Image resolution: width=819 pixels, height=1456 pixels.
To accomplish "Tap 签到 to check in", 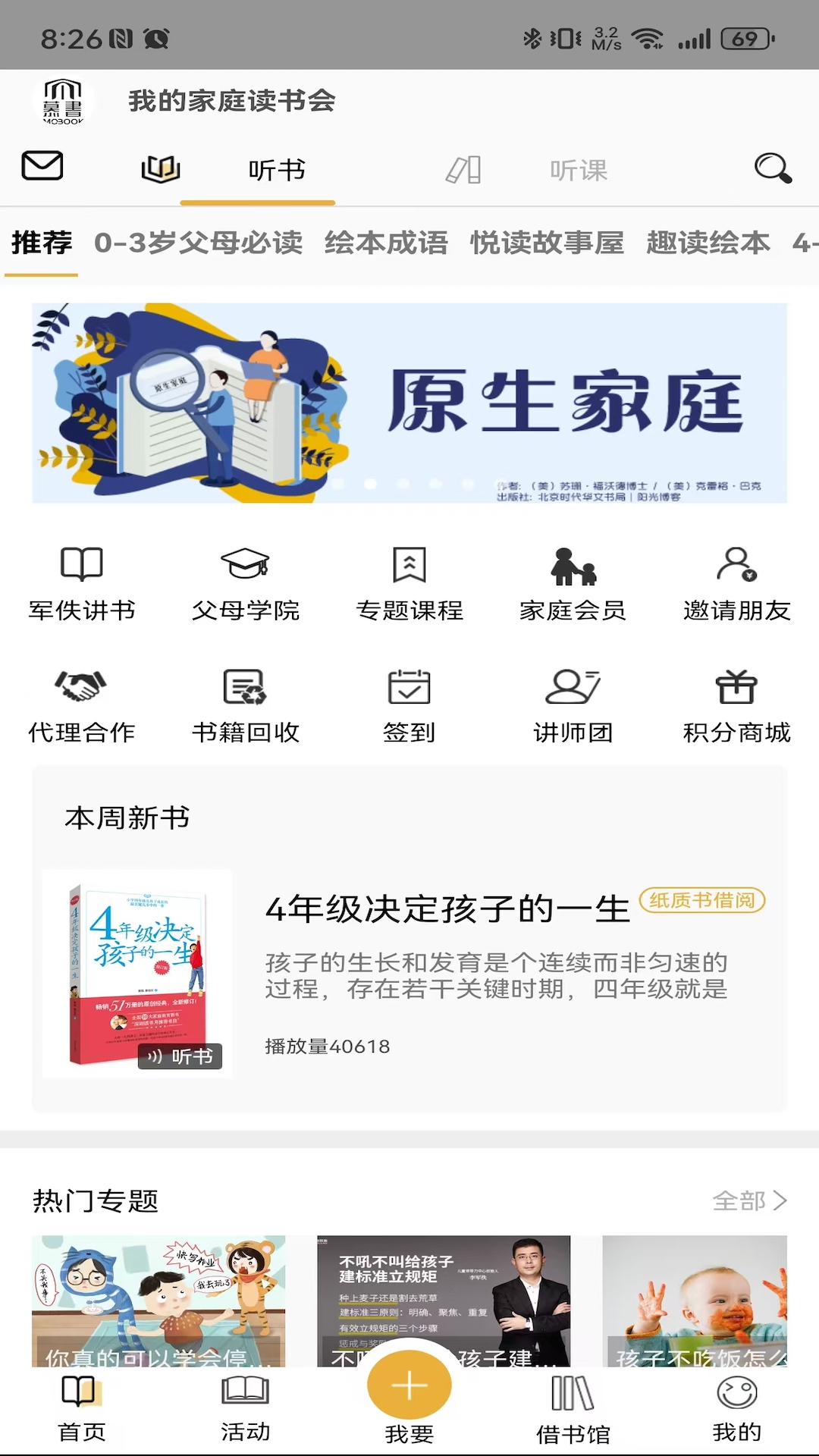I will 409,705.
